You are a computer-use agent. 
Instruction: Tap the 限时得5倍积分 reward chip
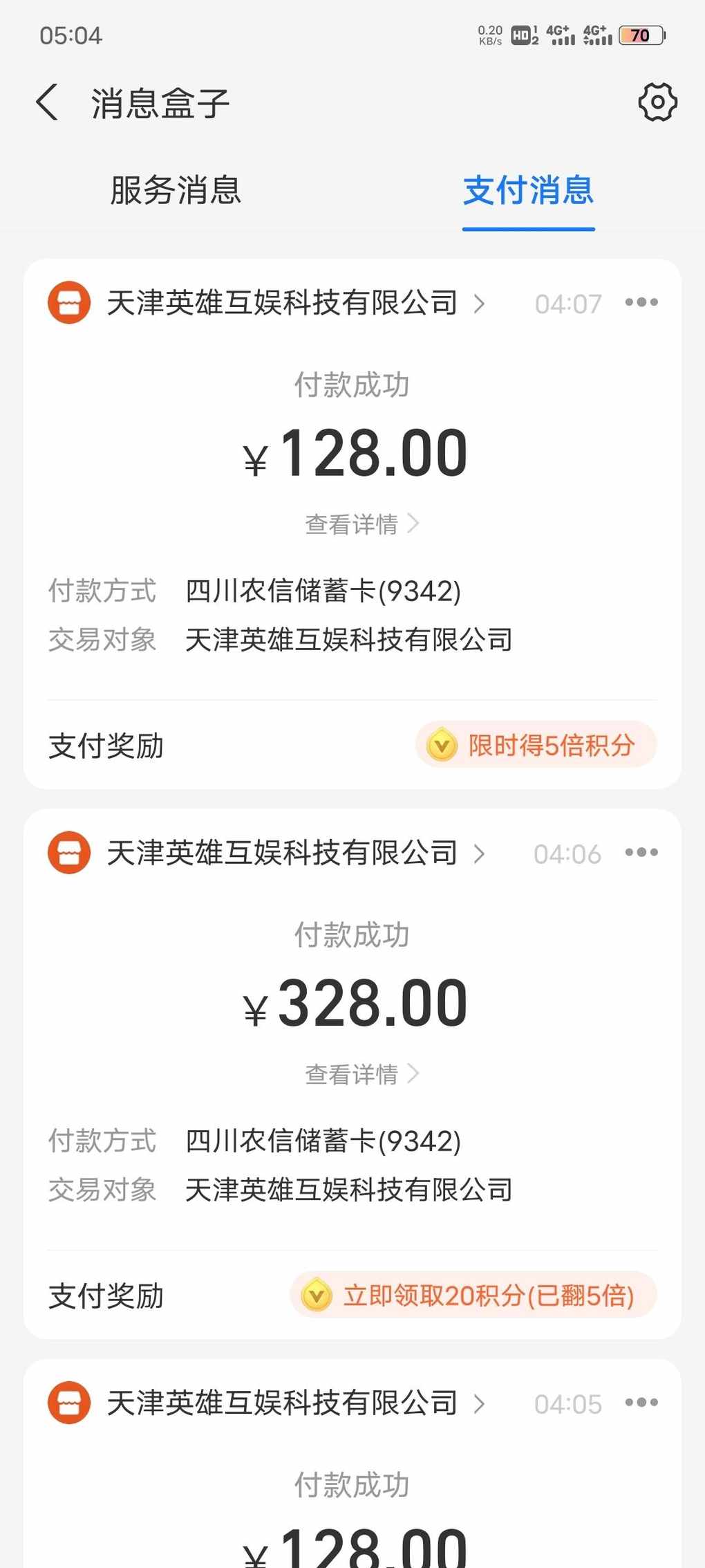point(536,745)
